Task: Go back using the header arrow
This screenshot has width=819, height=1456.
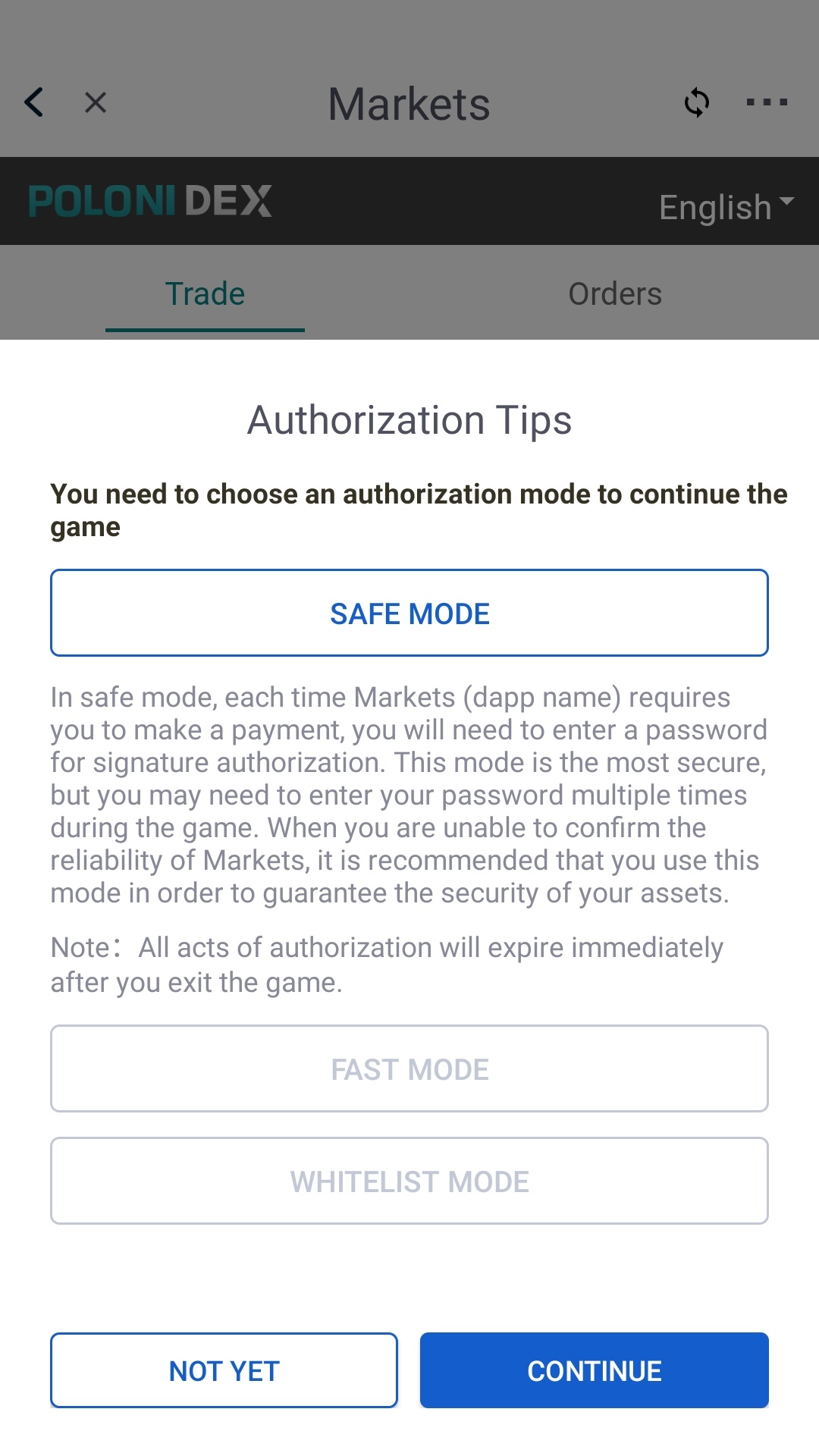Action: click(34, 102)
